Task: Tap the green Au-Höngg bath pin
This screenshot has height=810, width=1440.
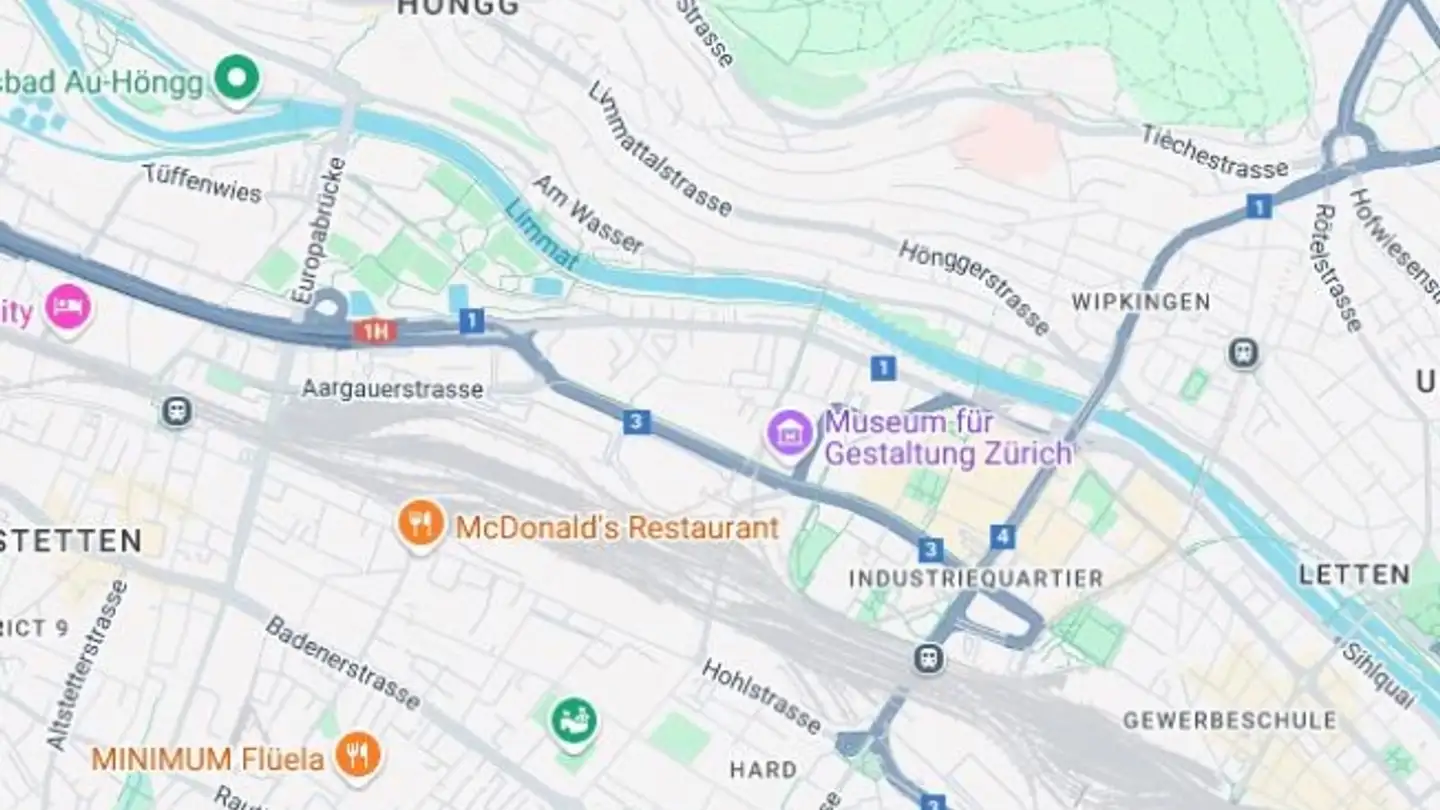Action: (238, 76)
